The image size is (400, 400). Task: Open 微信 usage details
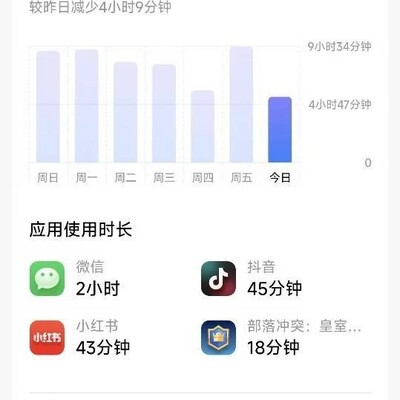coord(75,279)
